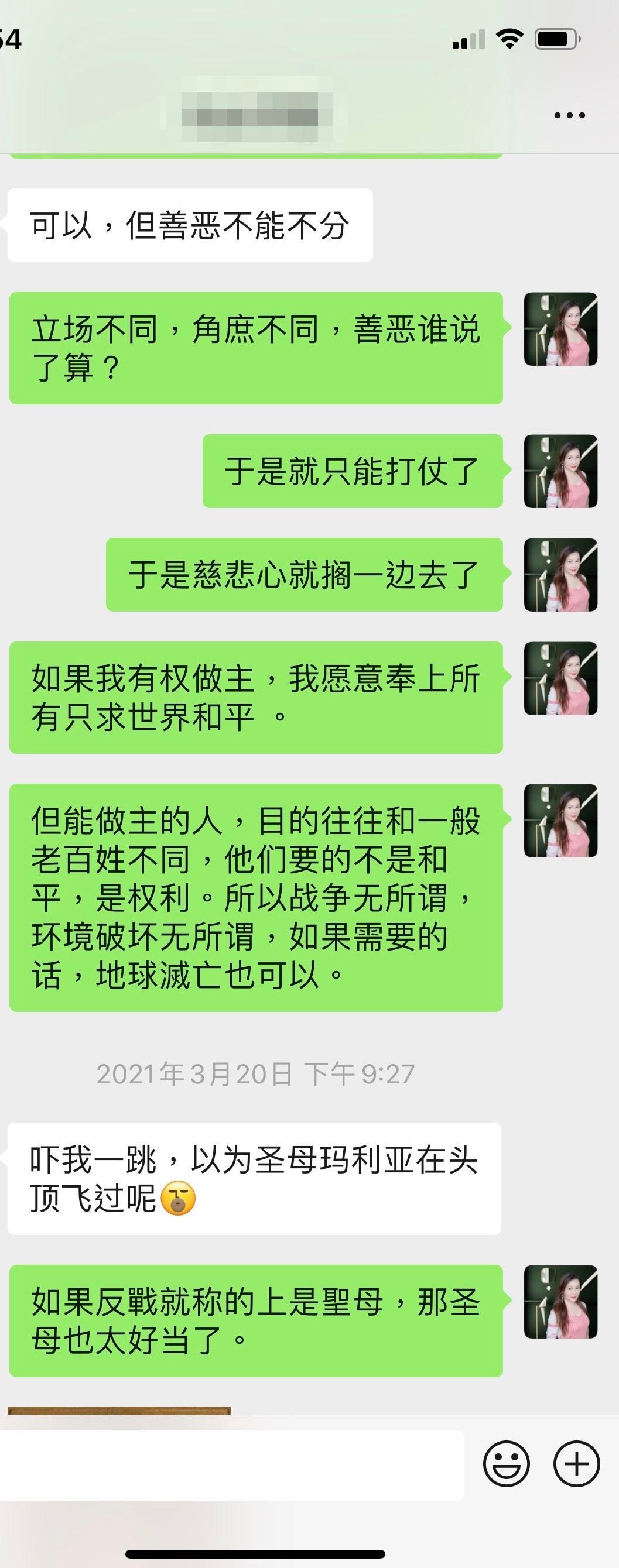Screen dimensions: 619x1568
Task: Open the partly visible image at the bottom
Action: (119, 1410)
